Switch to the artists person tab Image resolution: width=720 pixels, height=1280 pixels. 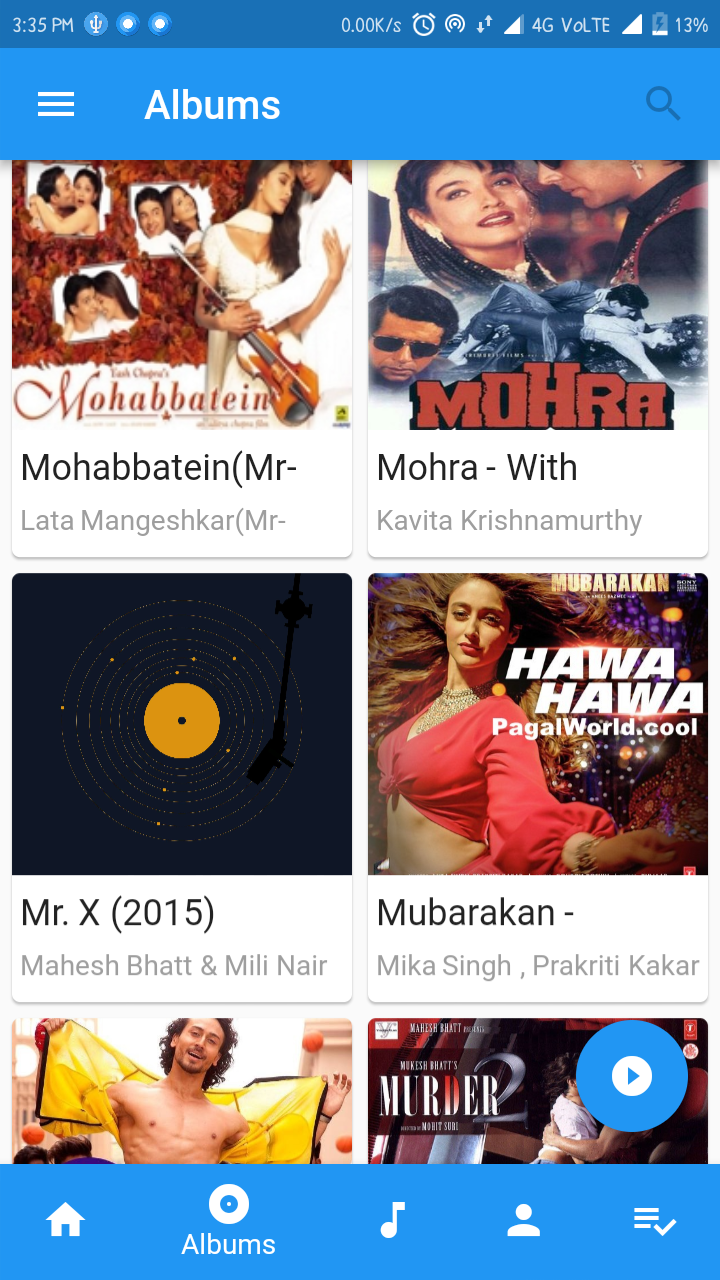[x=523, y=1221]
